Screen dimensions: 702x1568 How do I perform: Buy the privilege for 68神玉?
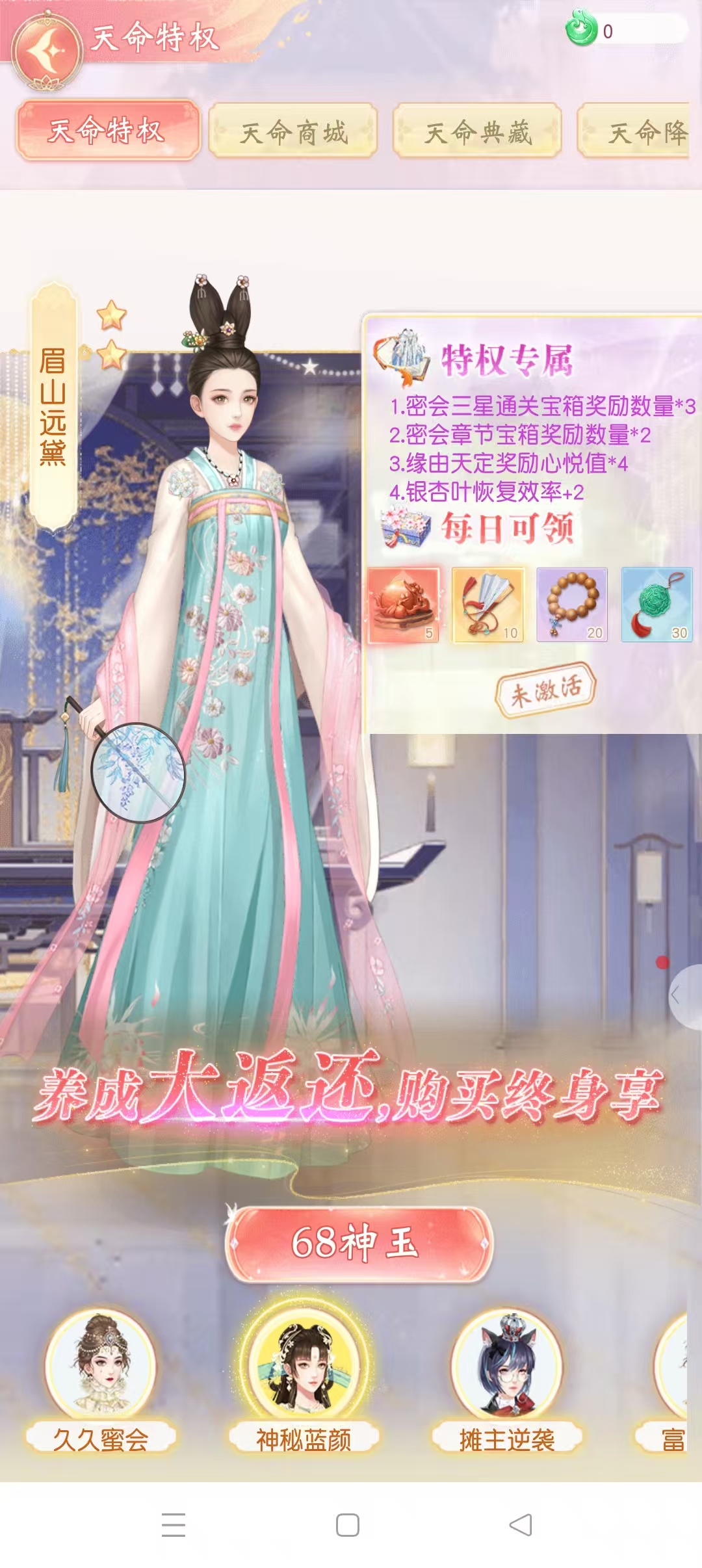pyautogui.click(x=359, y=1244)
